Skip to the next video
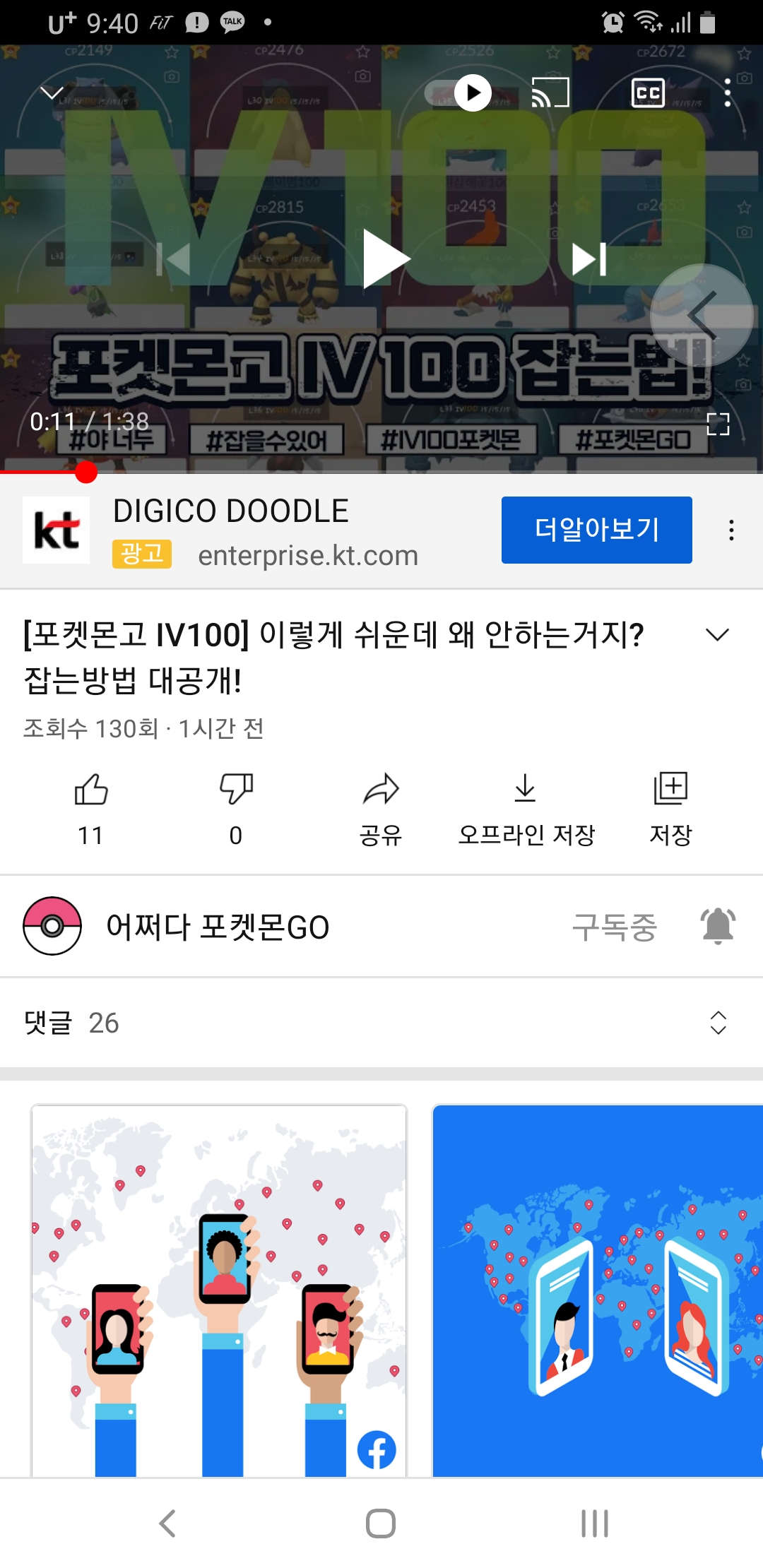Image resolution: width=763 pixels, height=1568 pixels. point(588,259)
